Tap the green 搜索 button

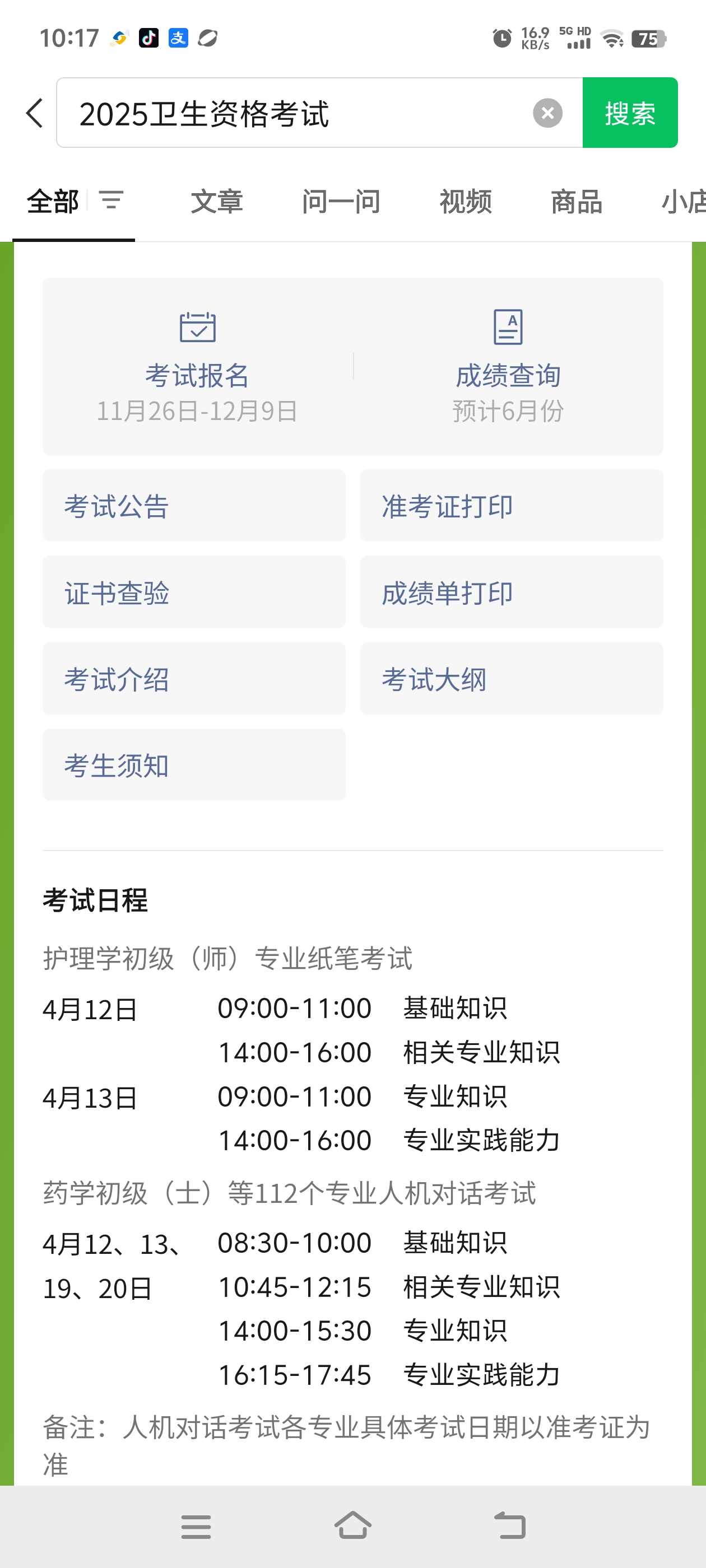point(630,113)
